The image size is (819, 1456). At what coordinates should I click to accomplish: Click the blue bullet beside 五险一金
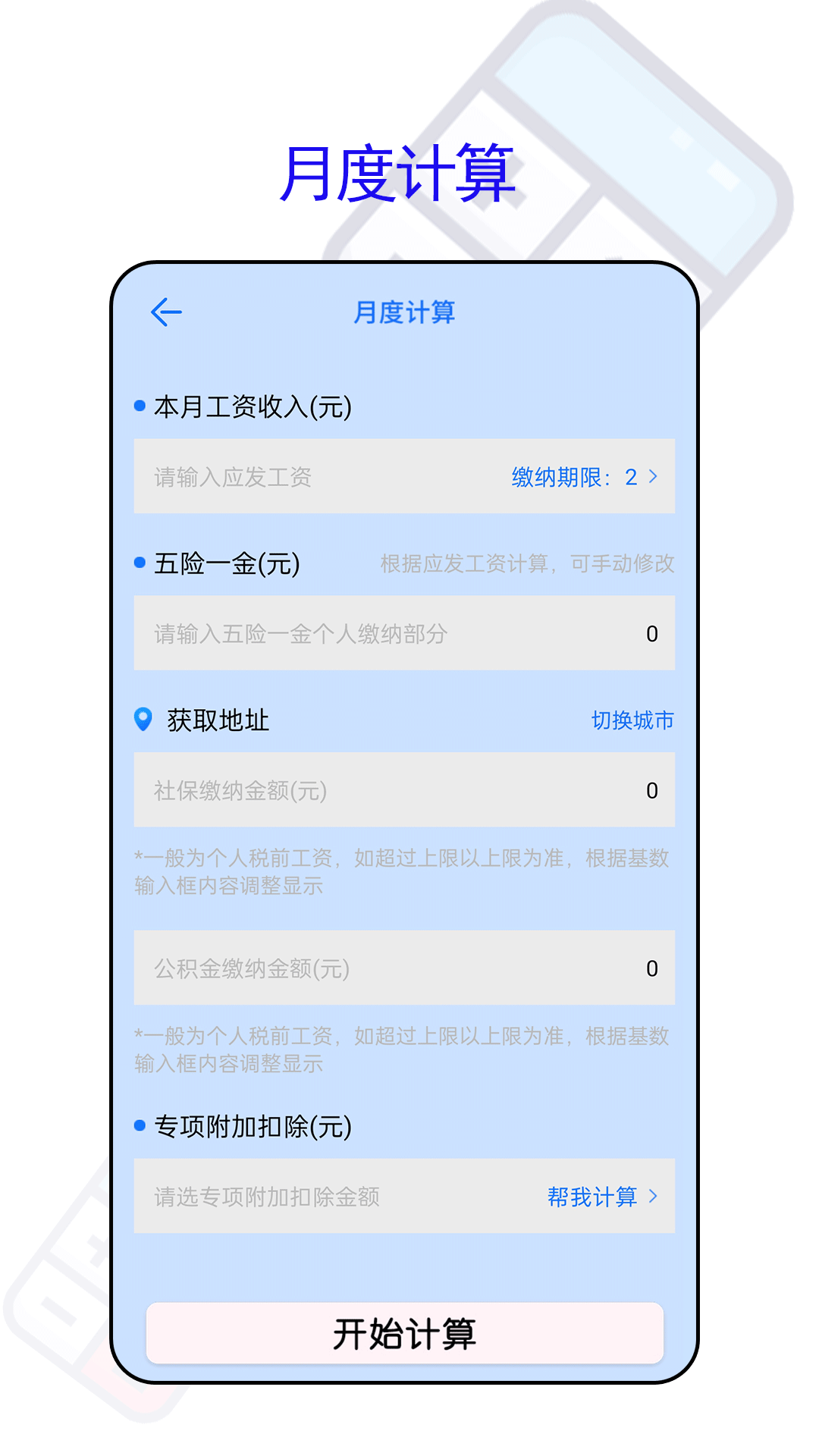click(x=138, y=563)
